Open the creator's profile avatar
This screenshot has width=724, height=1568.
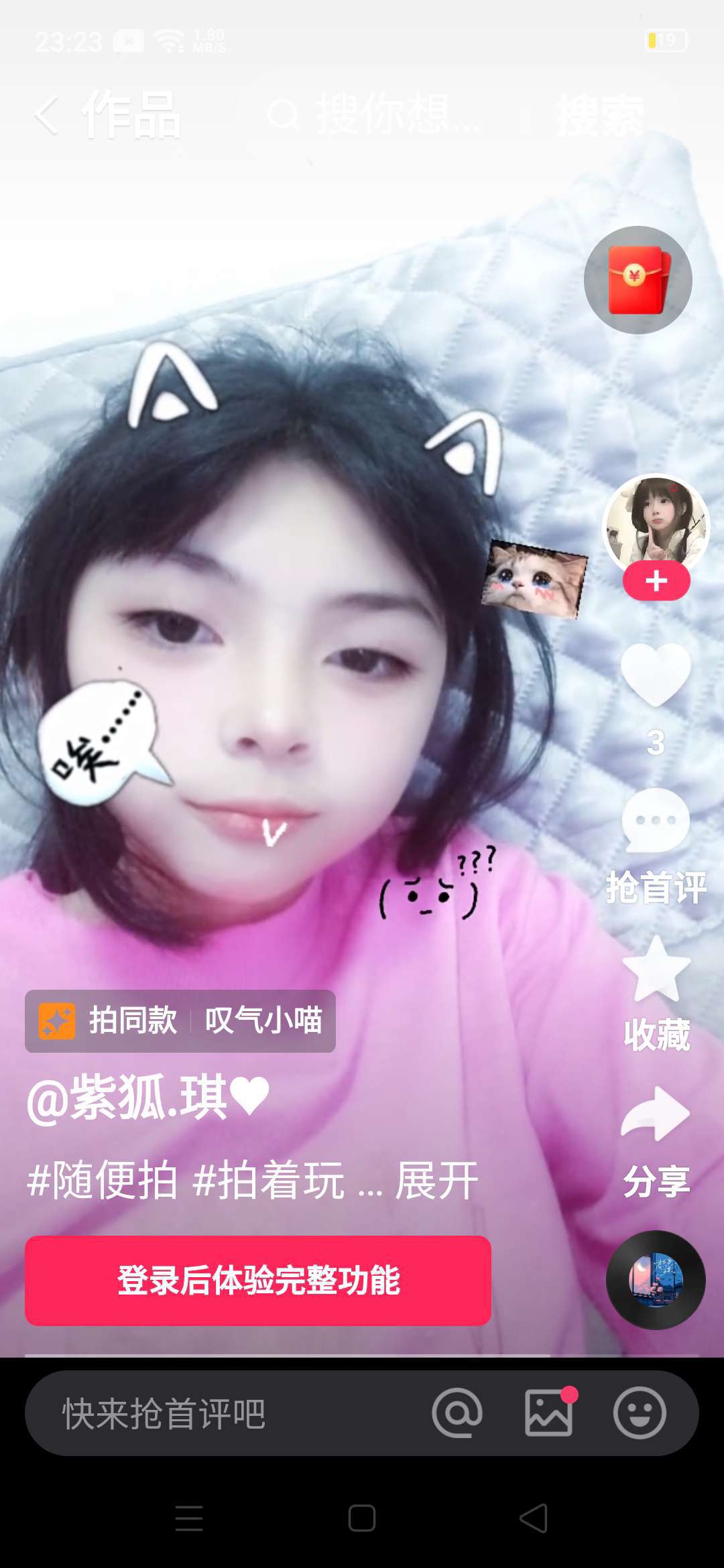(656, 523)
